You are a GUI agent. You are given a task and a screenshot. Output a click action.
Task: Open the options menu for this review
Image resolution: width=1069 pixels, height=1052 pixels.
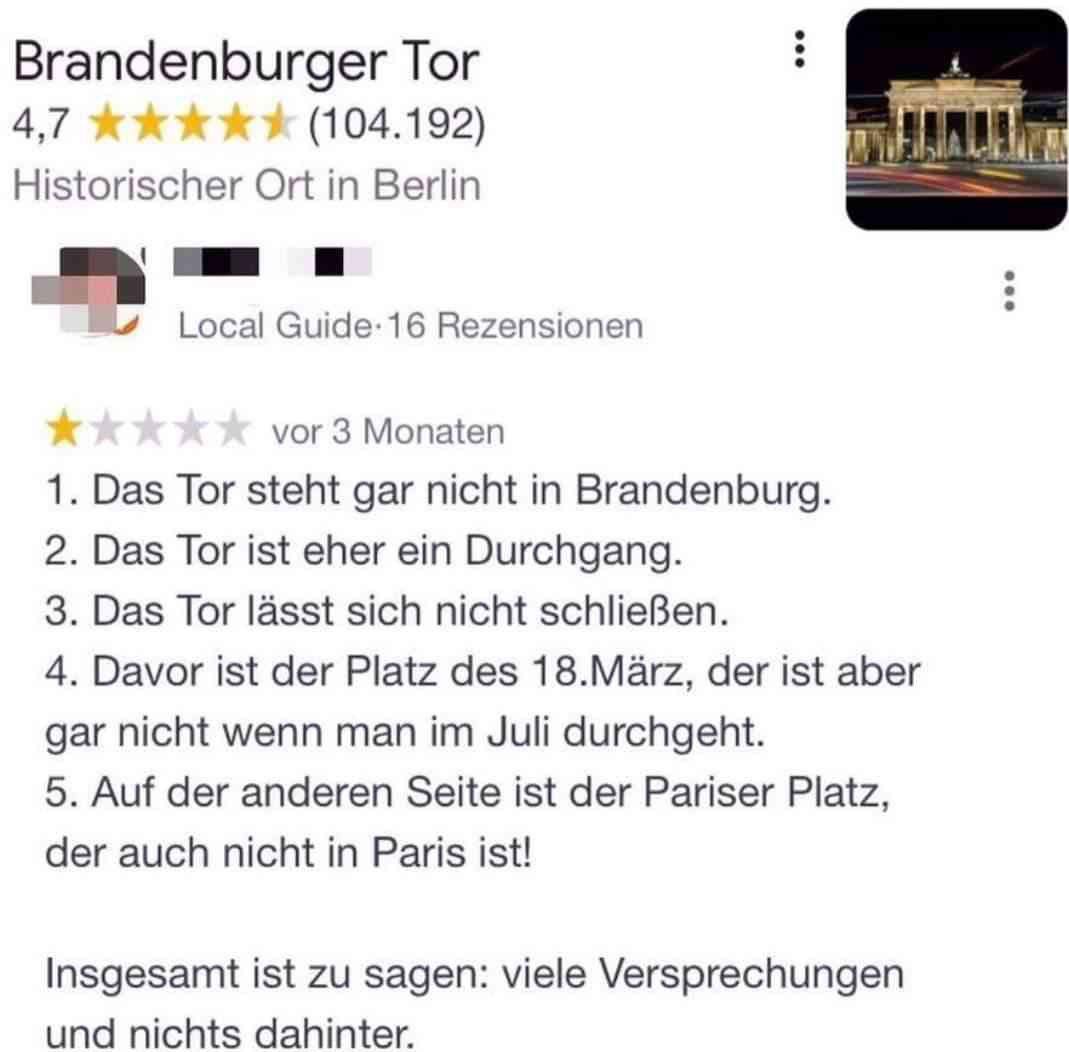point(1010,290)
